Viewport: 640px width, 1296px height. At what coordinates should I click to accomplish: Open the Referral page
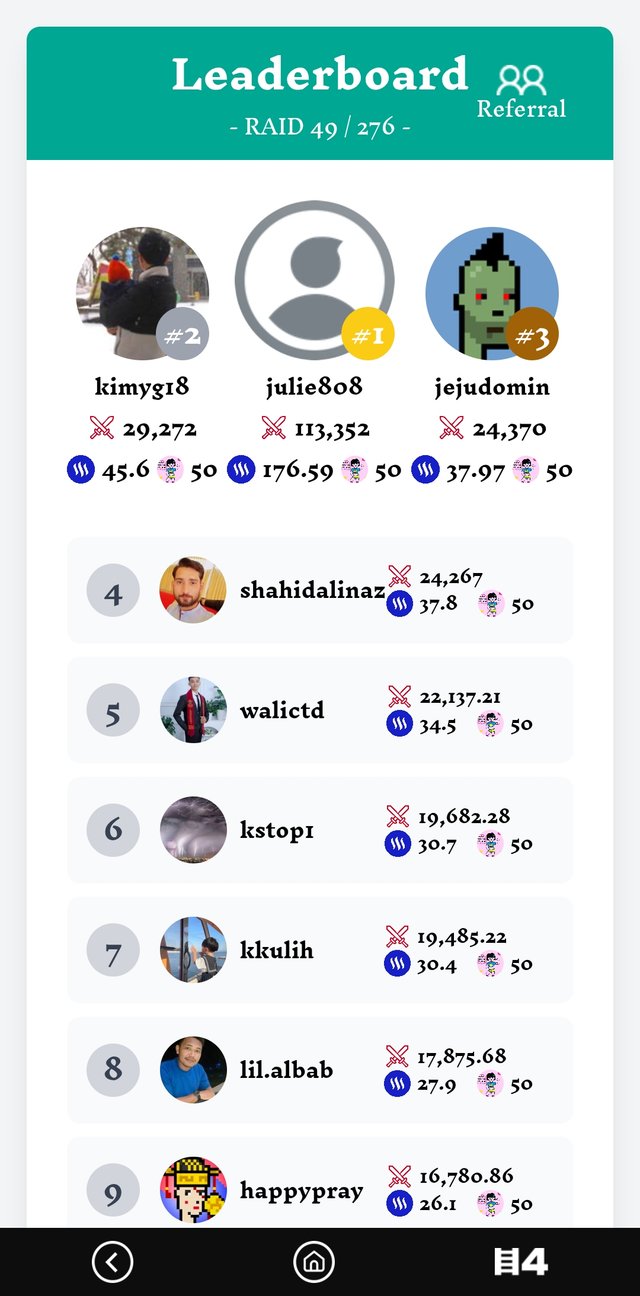tap(521, 92)
